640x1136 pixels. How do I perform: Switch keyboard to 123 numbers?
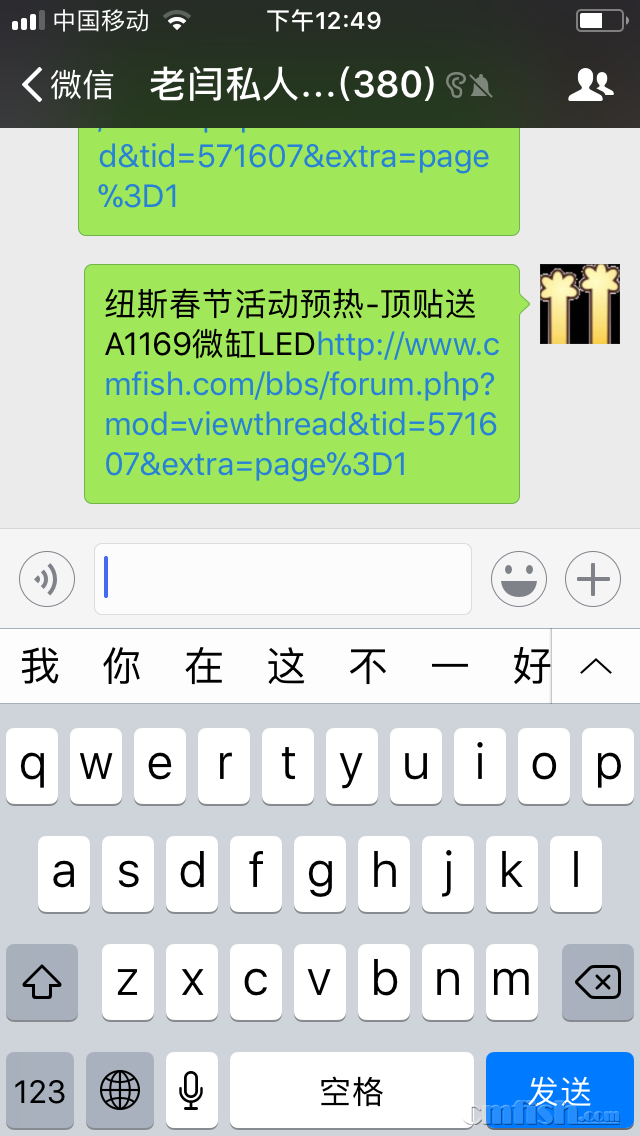[x=40, y=1090]
